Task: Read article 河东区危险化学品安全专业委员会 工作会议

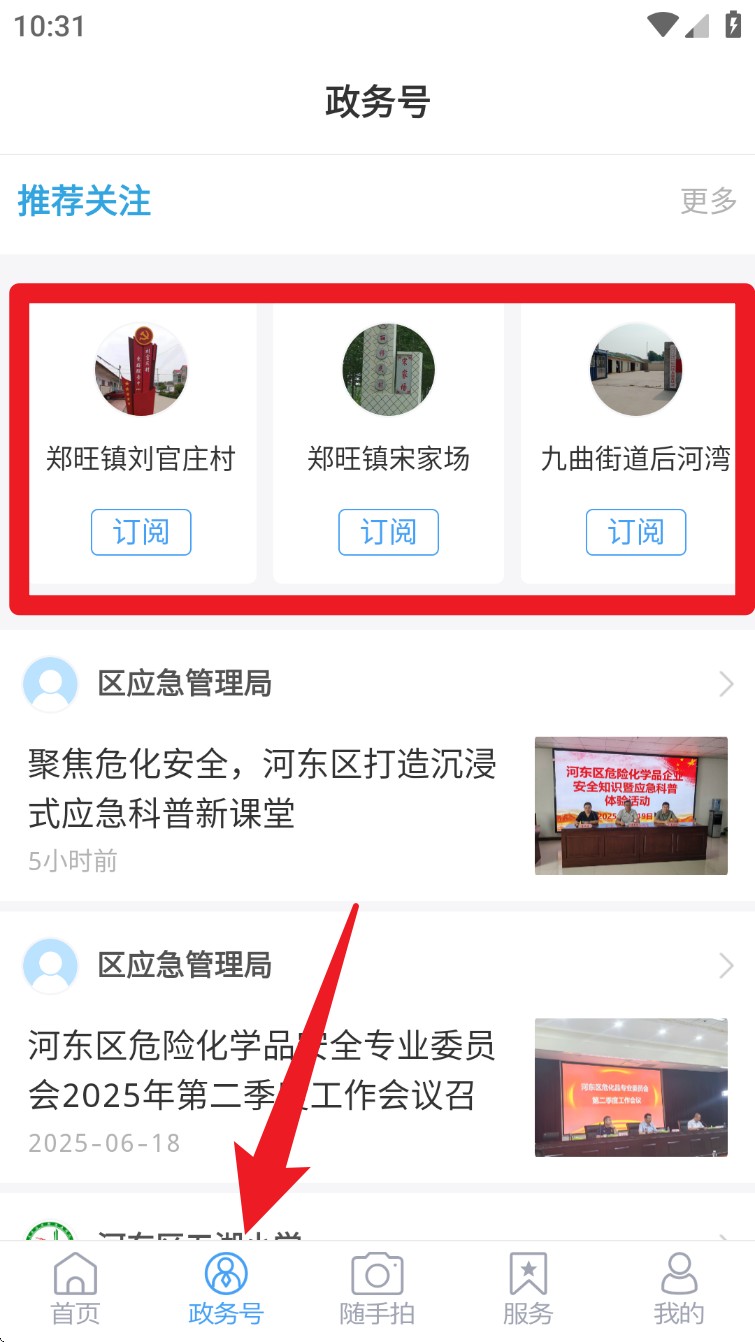Action: click(262, 1071)
